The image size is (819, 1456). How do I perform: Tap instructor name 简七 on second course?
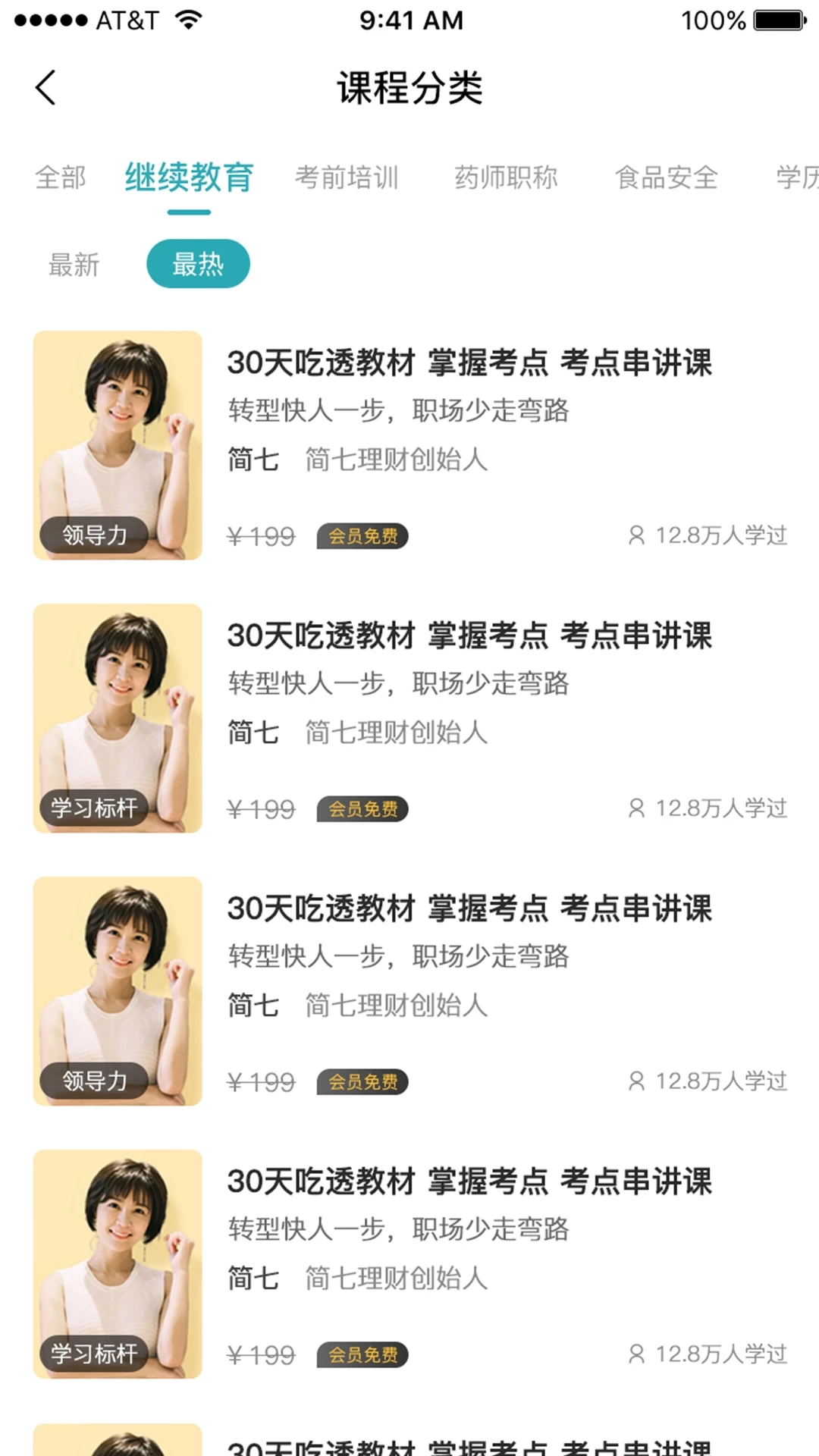(253, 732)
